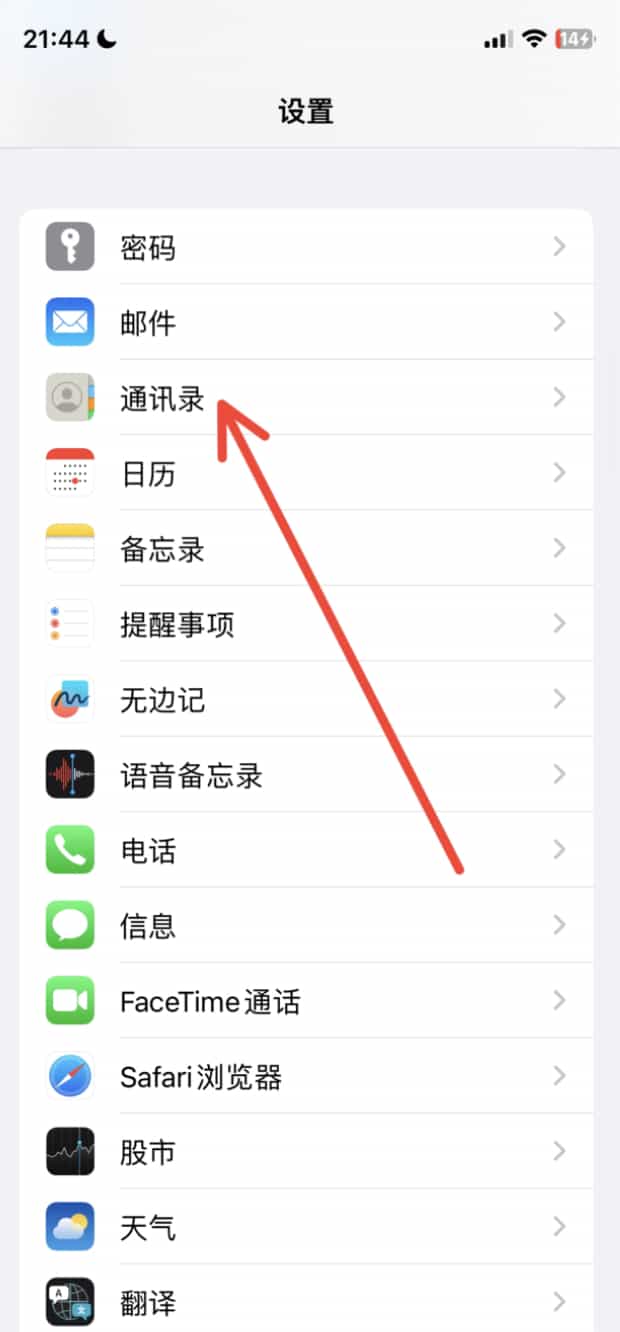
Task: Open 邮件 settings
Action: tap(306, 322)
